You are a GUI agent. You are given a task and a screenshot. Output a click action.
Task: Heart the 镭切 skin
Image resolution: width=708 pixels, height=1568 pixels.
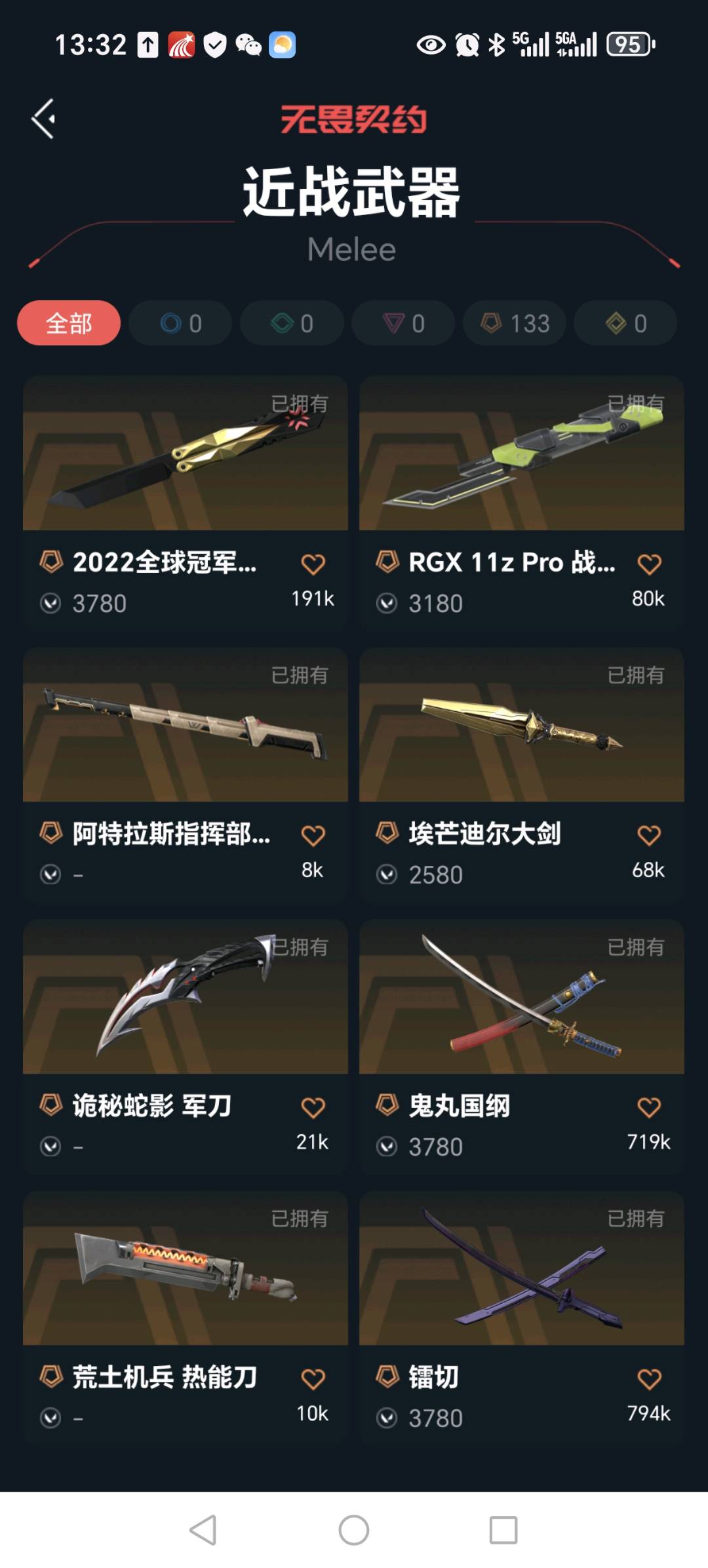point(649,1379)
